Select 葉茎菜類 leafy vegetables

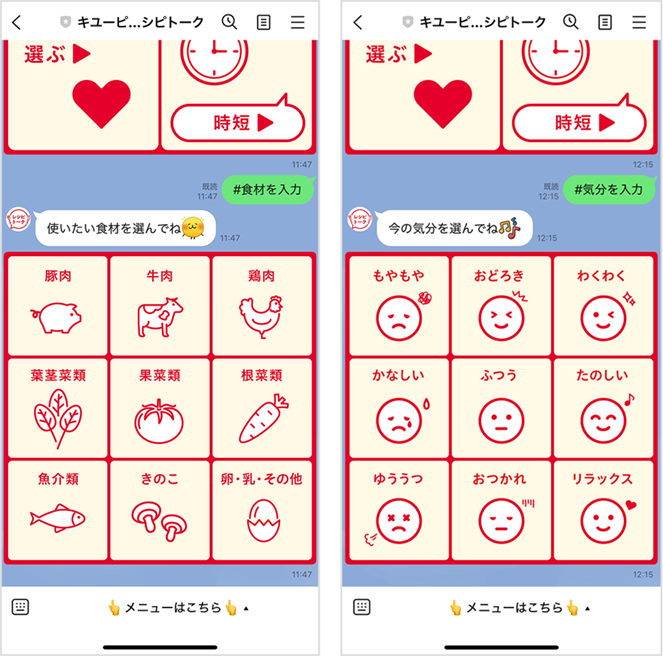58,407
